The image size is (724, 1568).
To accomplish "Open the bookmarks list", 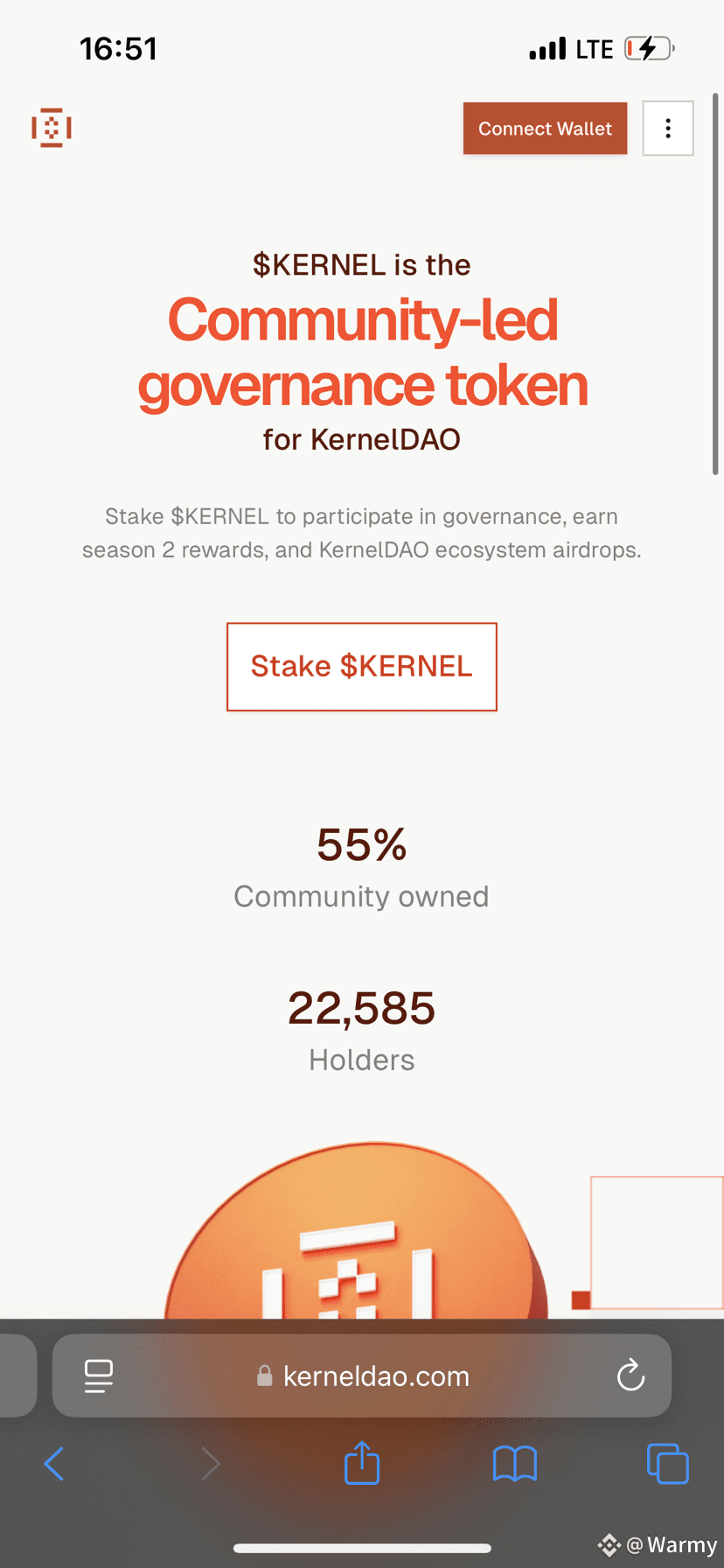I will point(515,1464).
